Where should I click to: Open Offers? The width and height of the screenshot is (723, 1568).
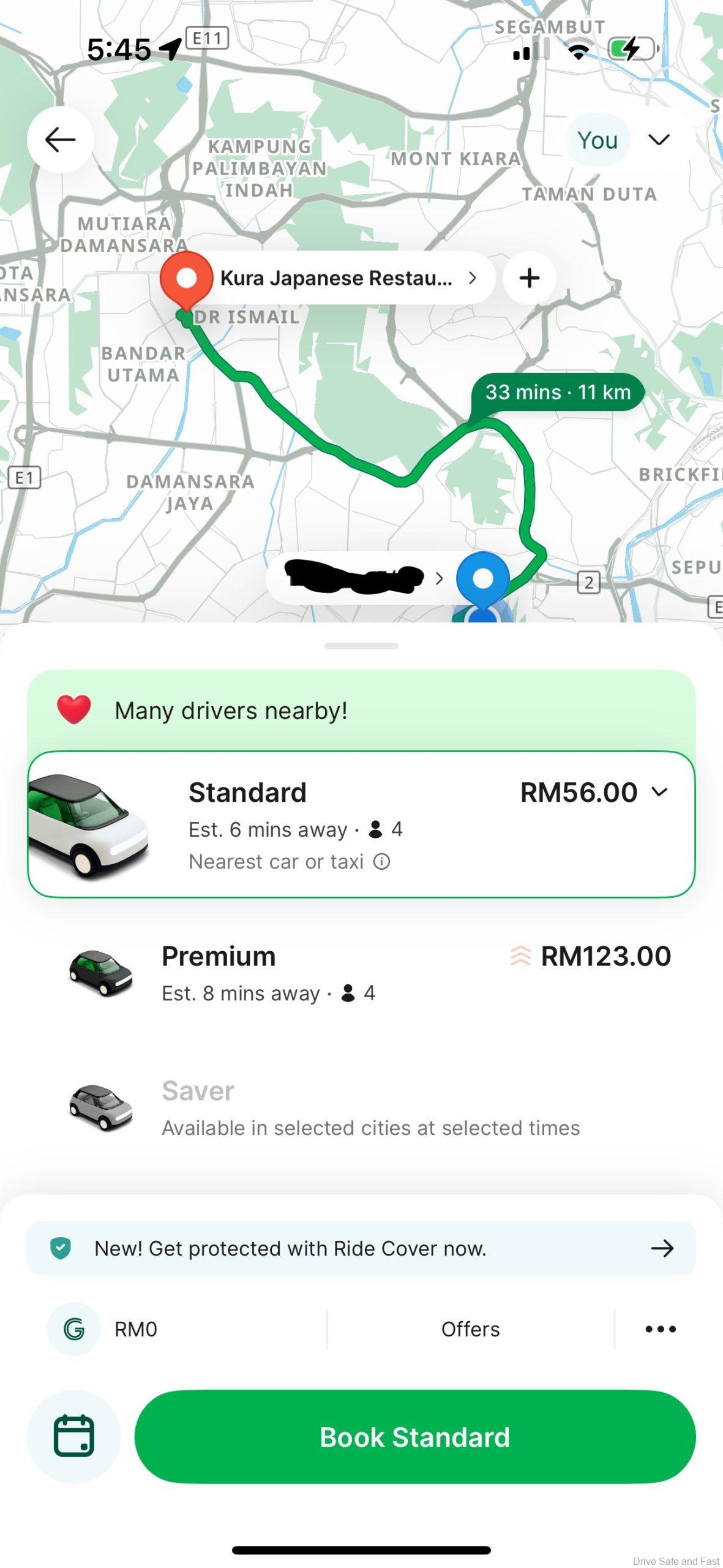pos(470,1329)
